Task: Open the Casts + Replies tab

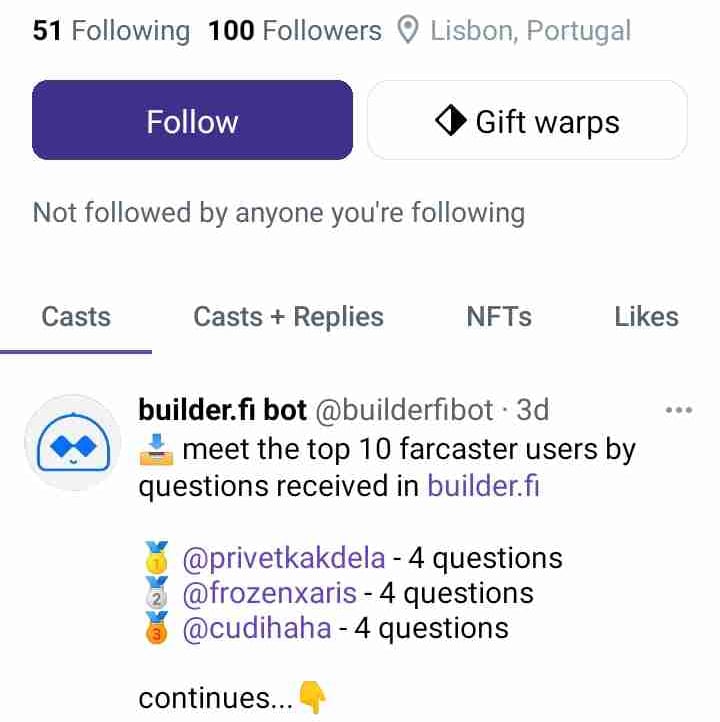Action: [x=288, y=317]
